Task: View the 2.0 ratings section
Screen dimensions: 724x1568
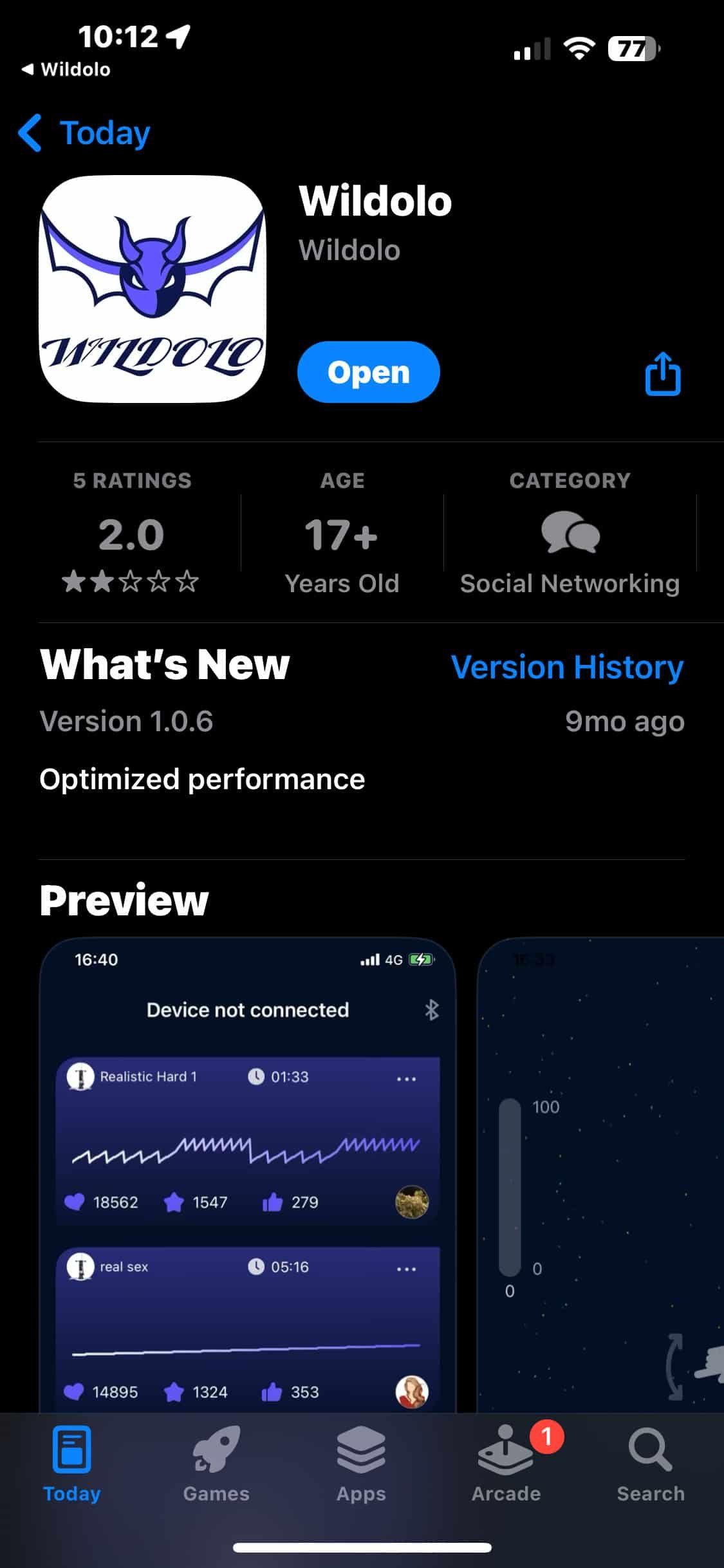Action: (x=131, y=533)
